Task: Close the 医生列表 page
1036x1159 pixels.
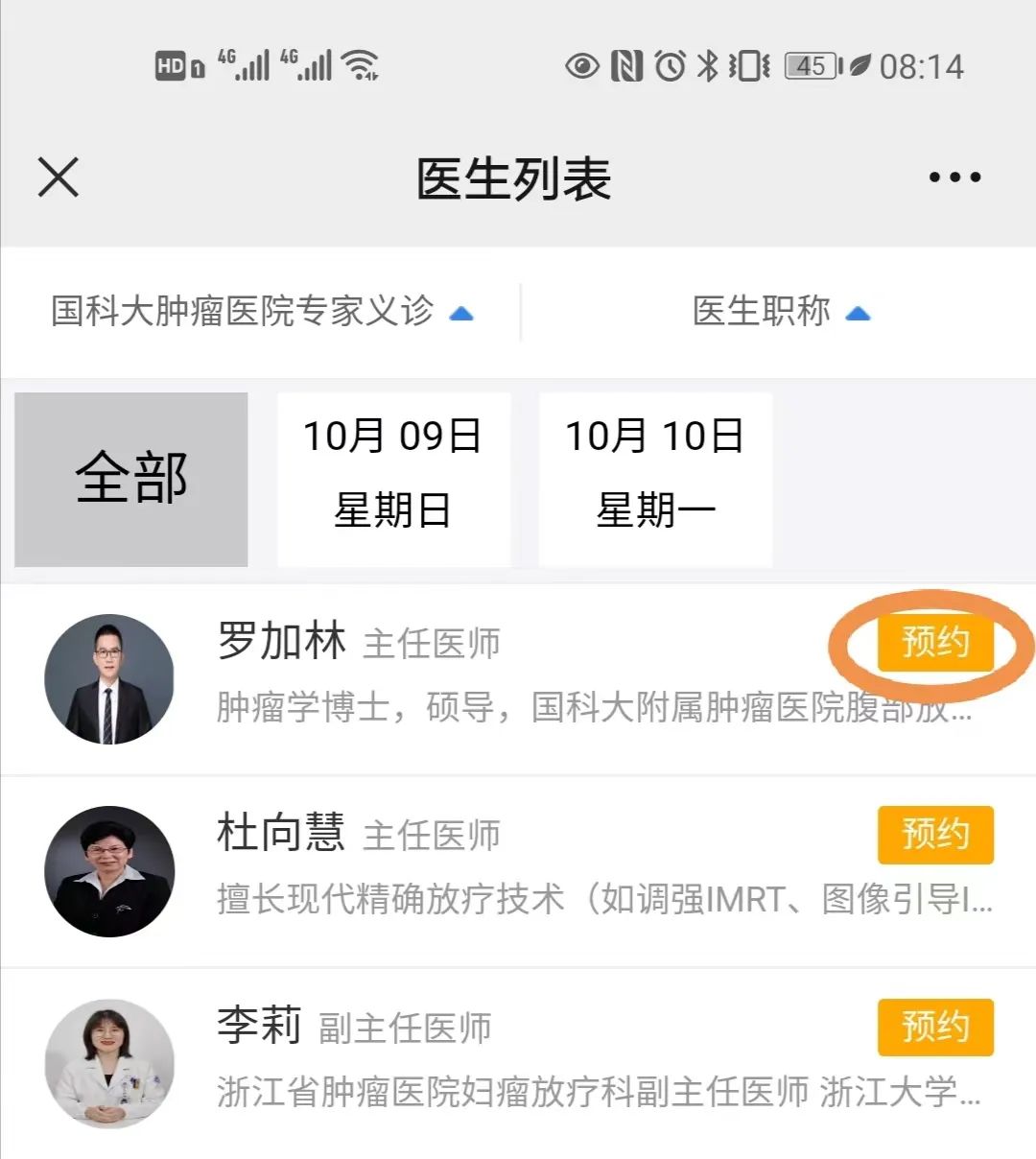Action: click(59, 177)
